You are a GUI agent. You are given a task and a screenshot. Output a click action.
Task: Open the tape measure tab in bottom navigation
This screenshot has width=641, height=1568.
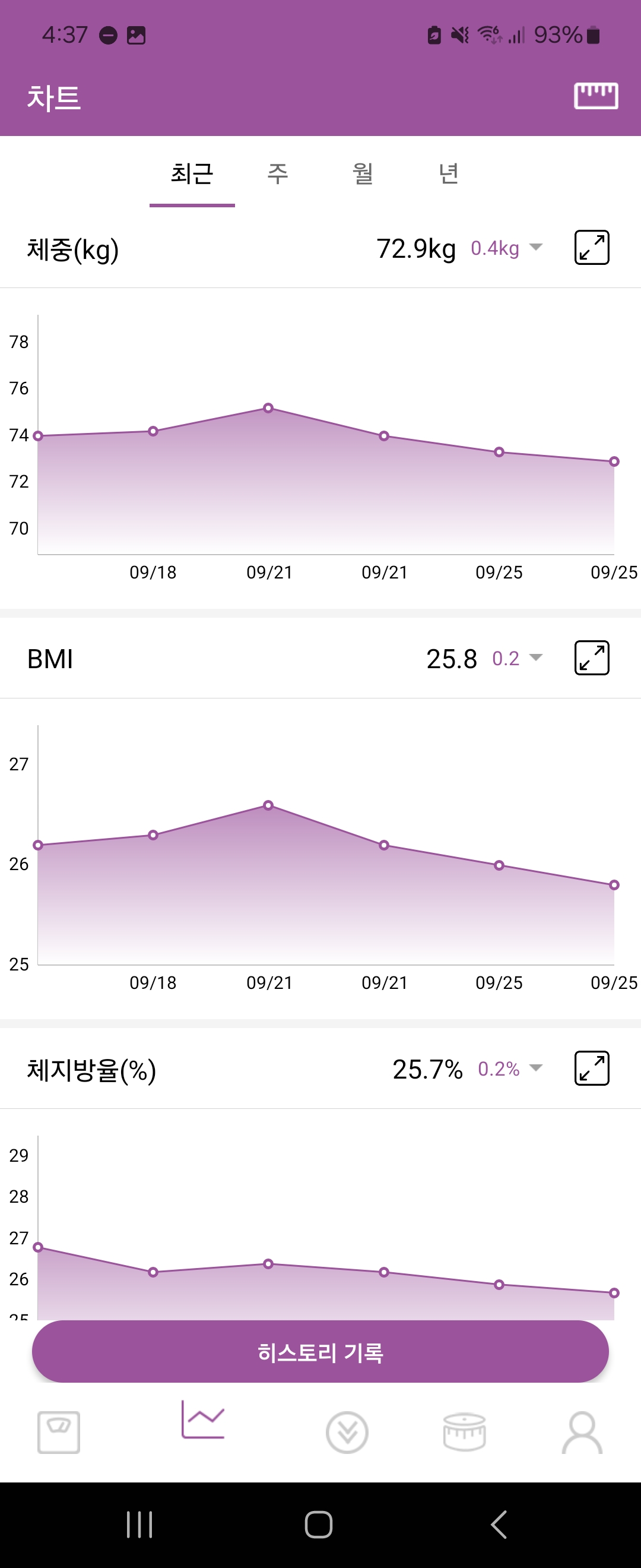[464, 1431]
